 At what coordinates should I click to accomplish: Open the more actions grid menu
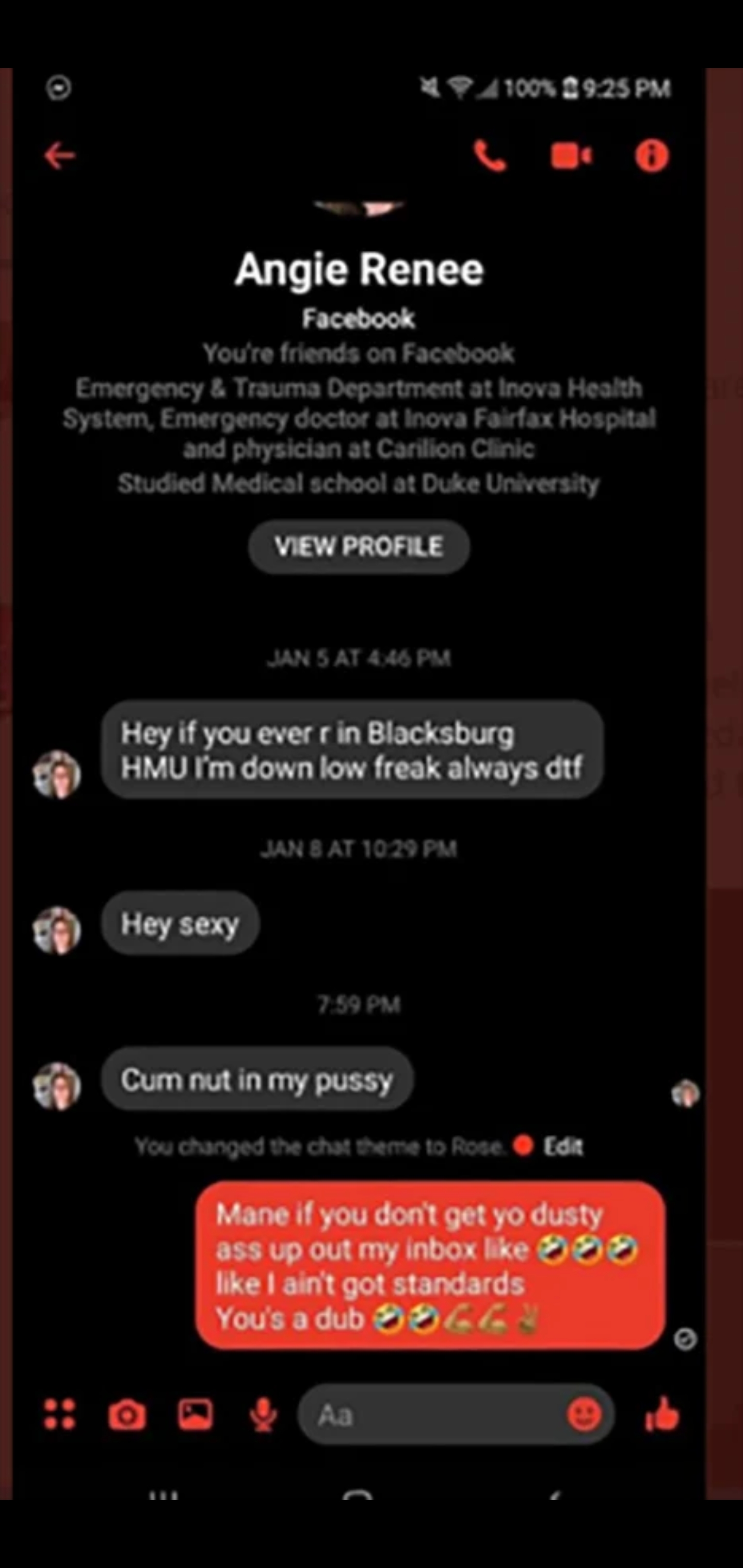60,1413
